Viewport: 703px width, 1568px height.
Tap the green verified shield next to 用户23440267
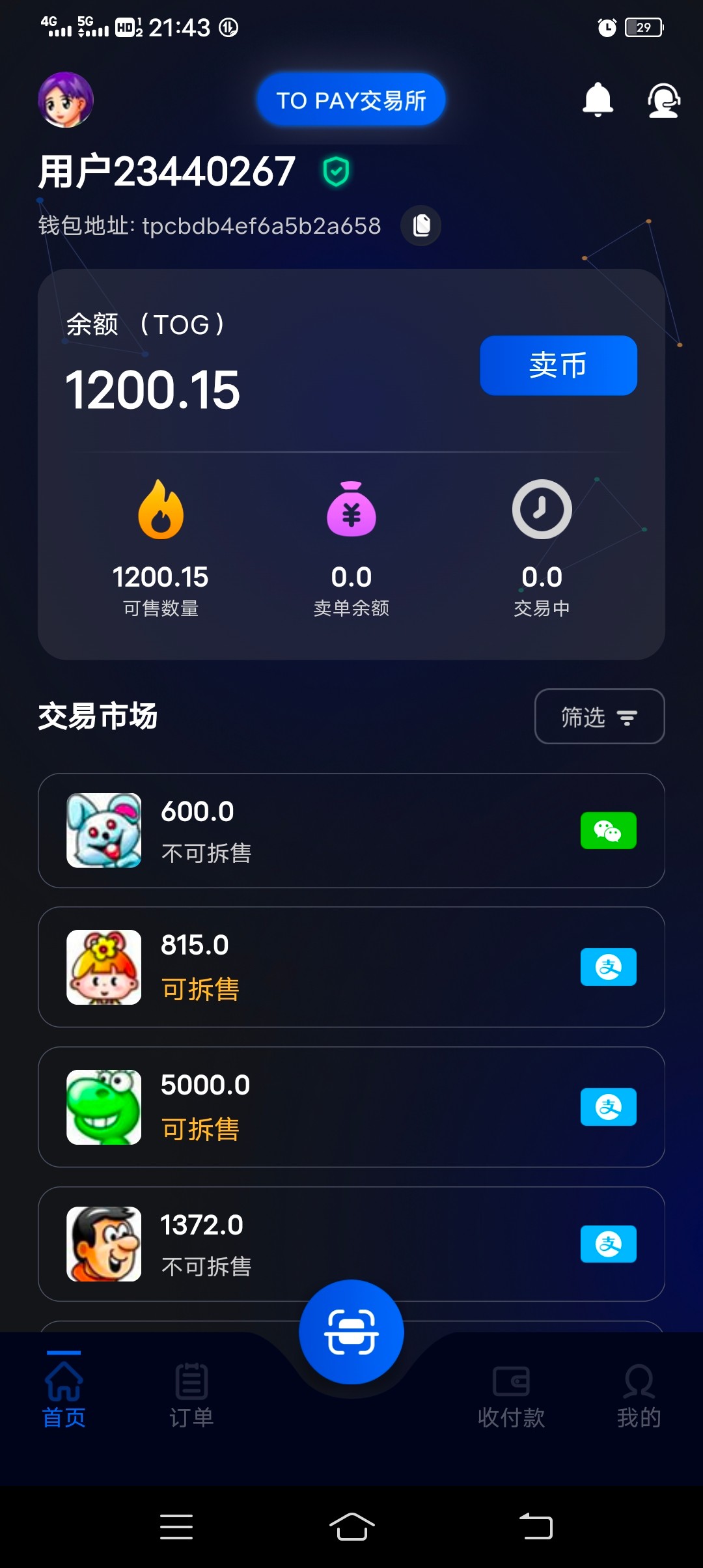[x=335, y=171]
